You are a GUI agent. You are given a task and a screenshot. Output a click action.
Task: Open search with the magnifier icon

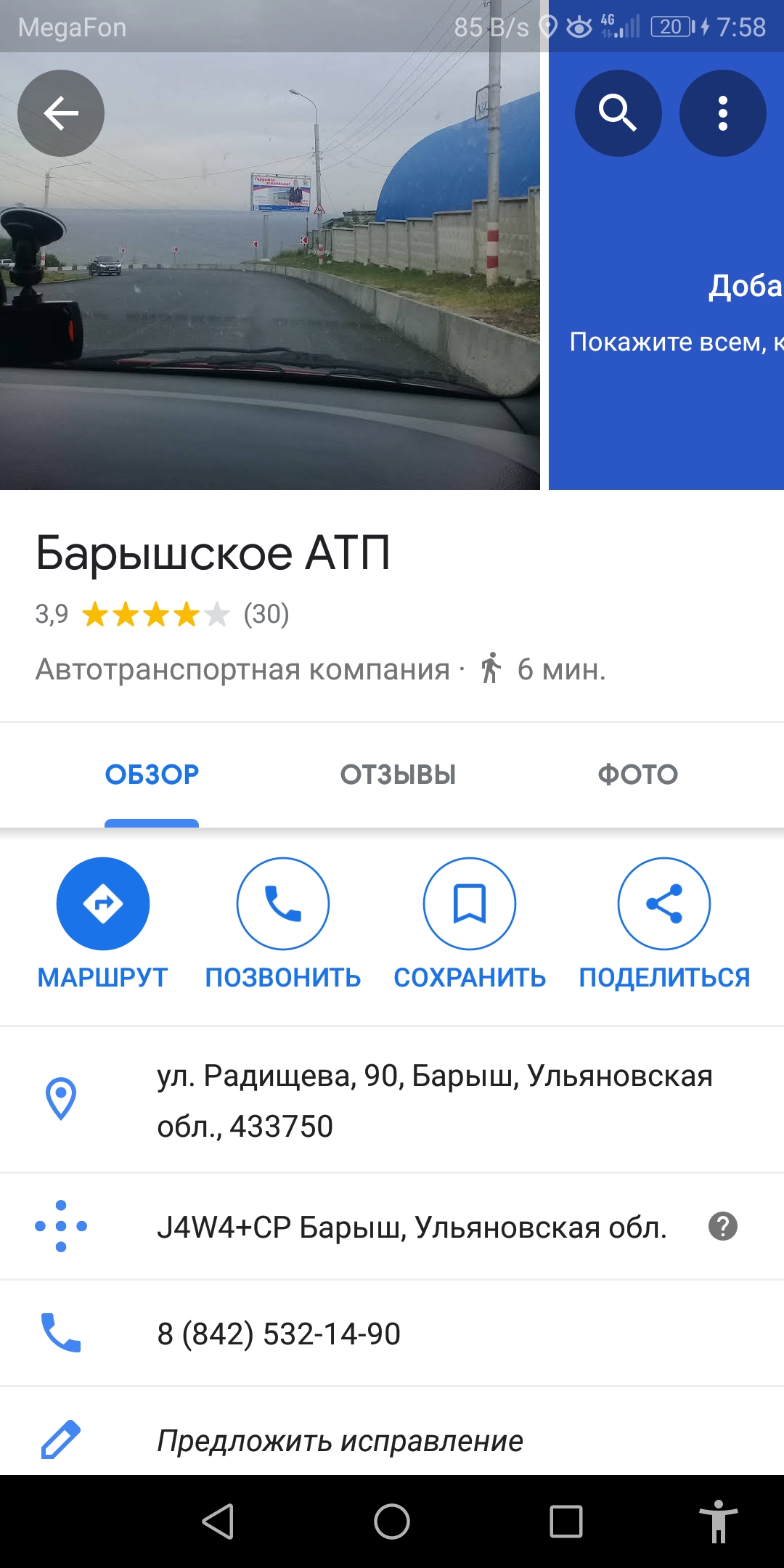618,113
